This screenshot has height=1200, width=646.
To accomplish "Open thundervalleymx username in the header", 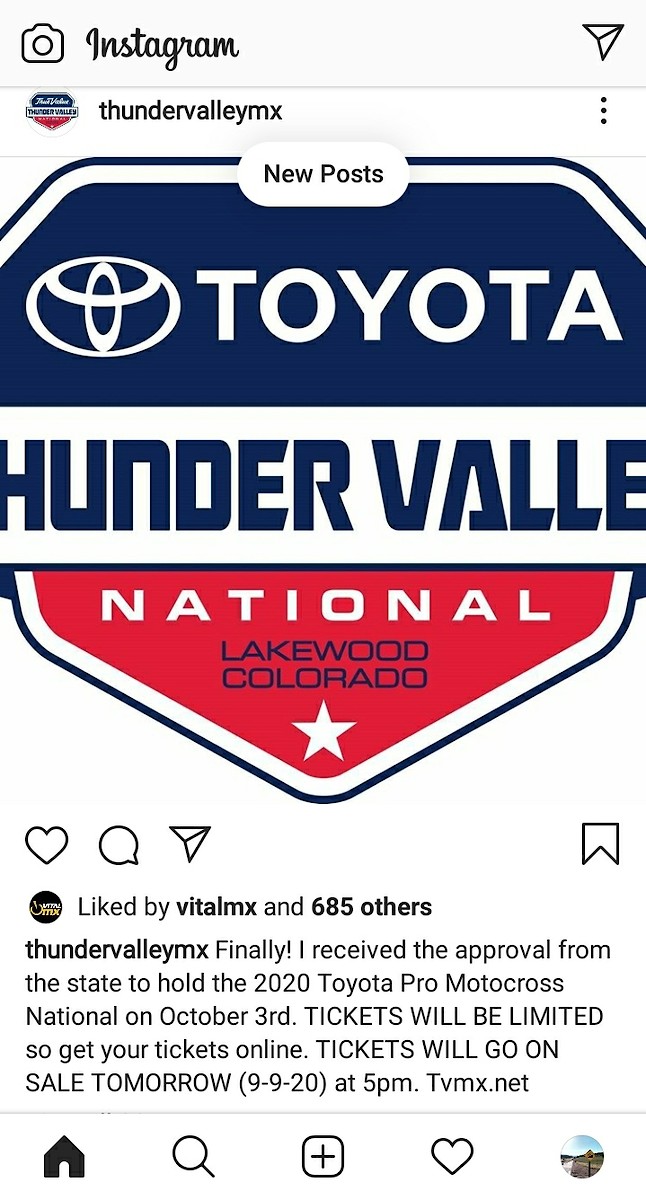I will (190, 111).
